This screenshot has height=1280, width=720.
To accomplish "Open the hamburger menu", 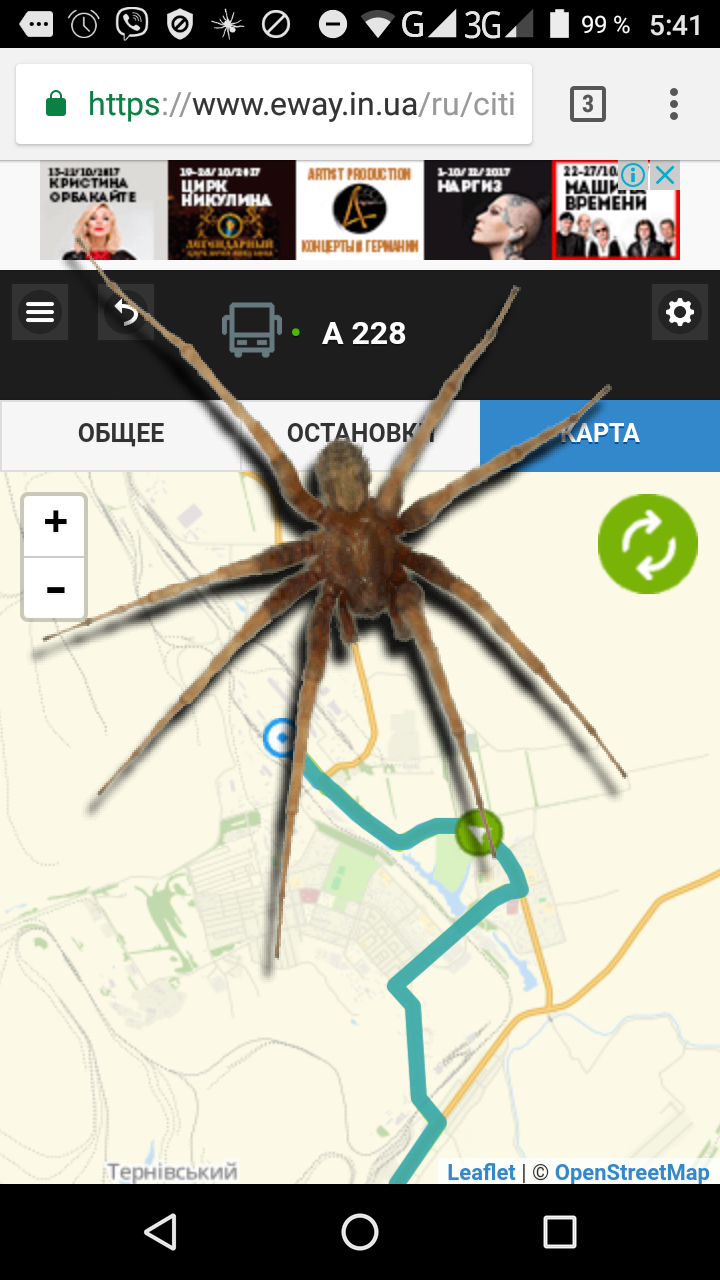I will tap(40, 313).
